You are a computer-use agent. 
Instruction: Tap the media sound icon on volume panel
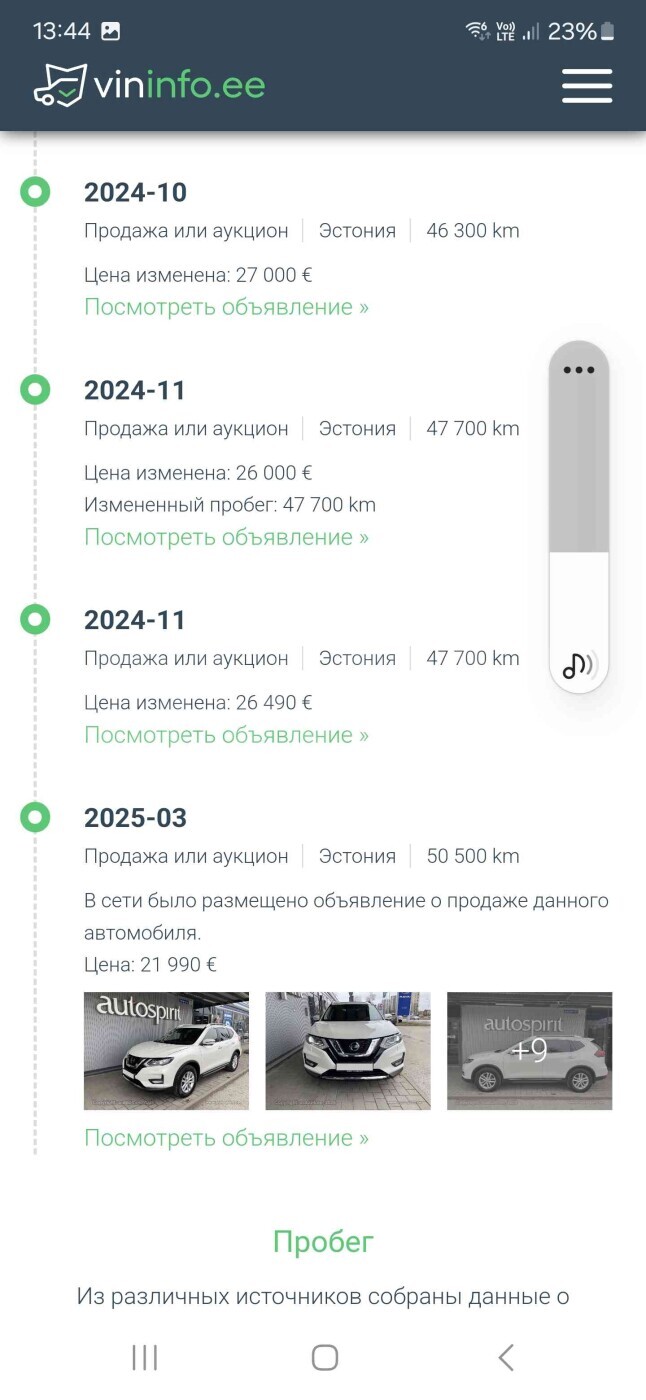579,665
